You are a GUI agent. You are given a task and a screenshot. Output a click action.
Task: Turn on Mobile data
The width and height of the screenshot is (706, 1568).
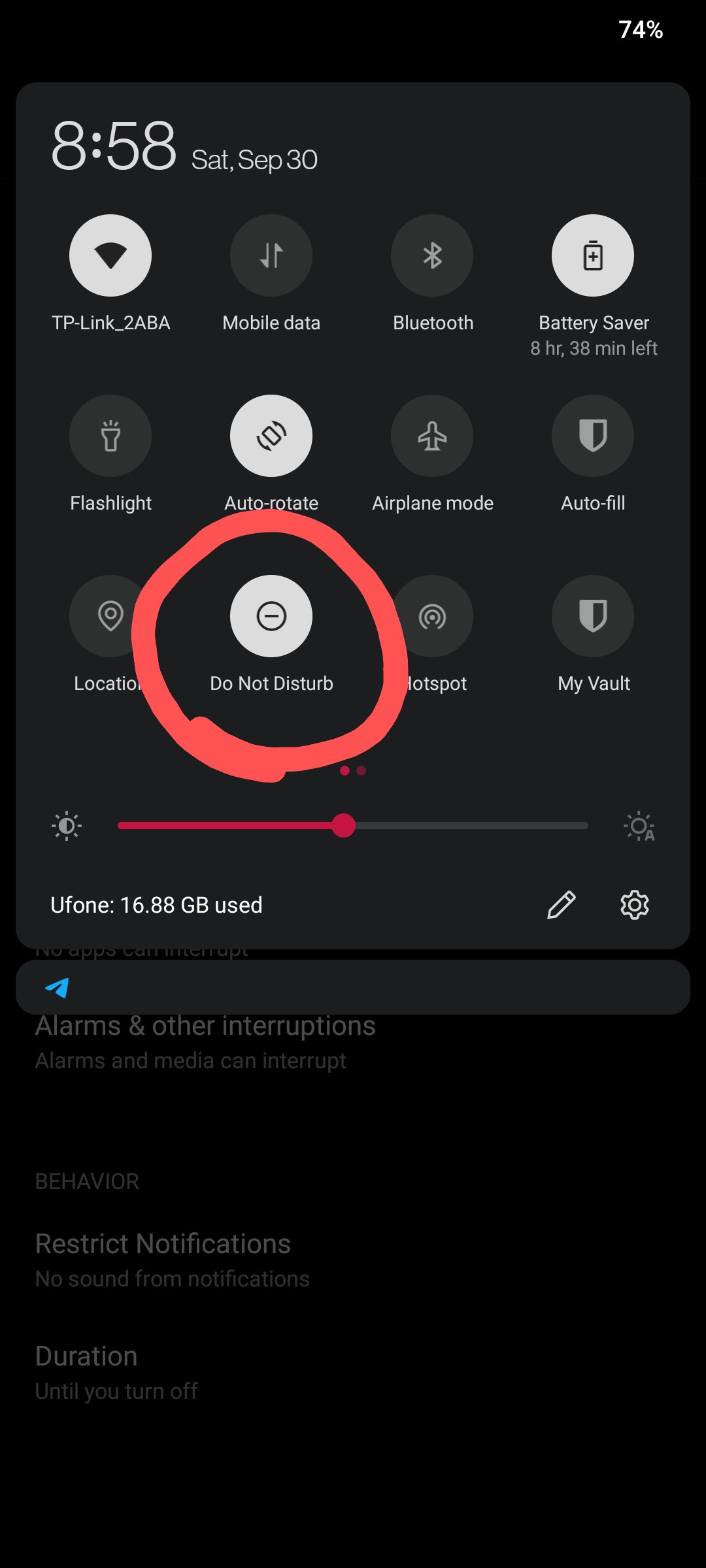[271, 255]
